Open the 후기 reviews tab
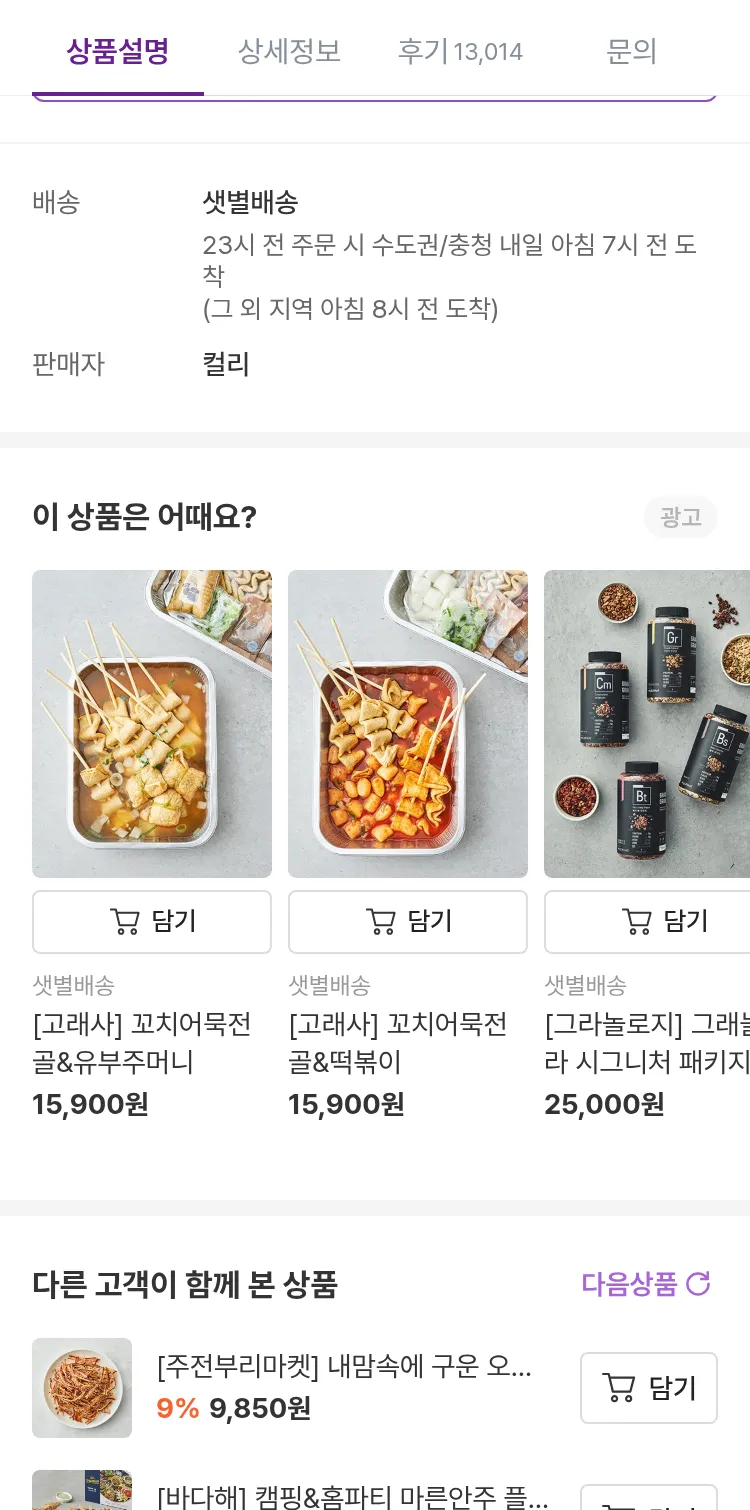Screen dimensions: 750x1510 coord(460,51)
